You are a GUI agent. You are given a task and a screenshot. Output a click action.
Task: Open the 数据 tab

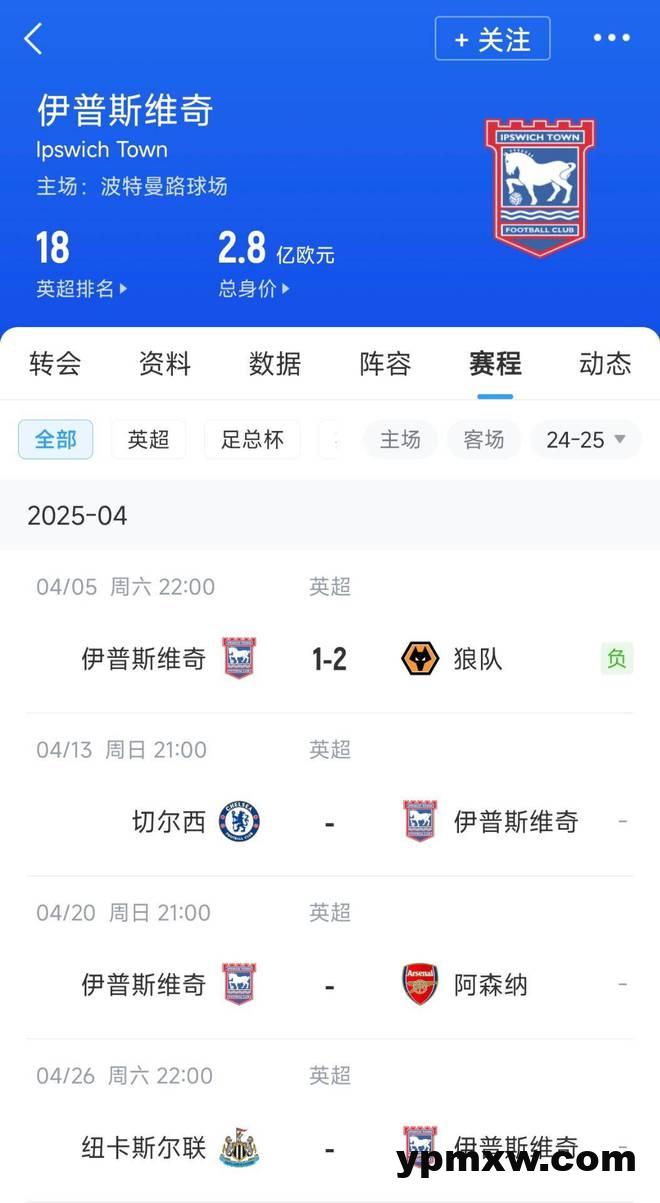275,363
